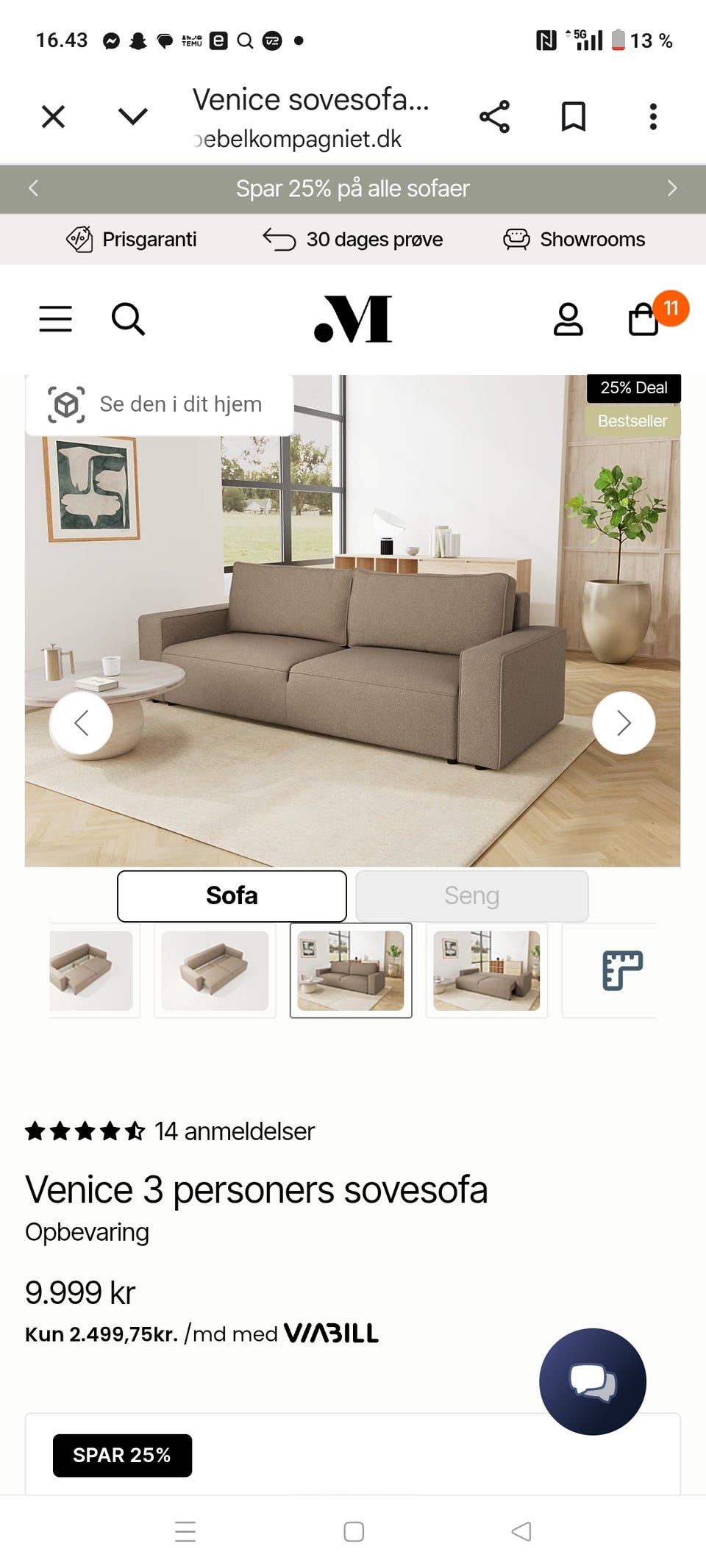Viewport: 706px width, 1568px height.
Task: Open the 14 anmeldelser reviews link
Action: coord(235,1131)
